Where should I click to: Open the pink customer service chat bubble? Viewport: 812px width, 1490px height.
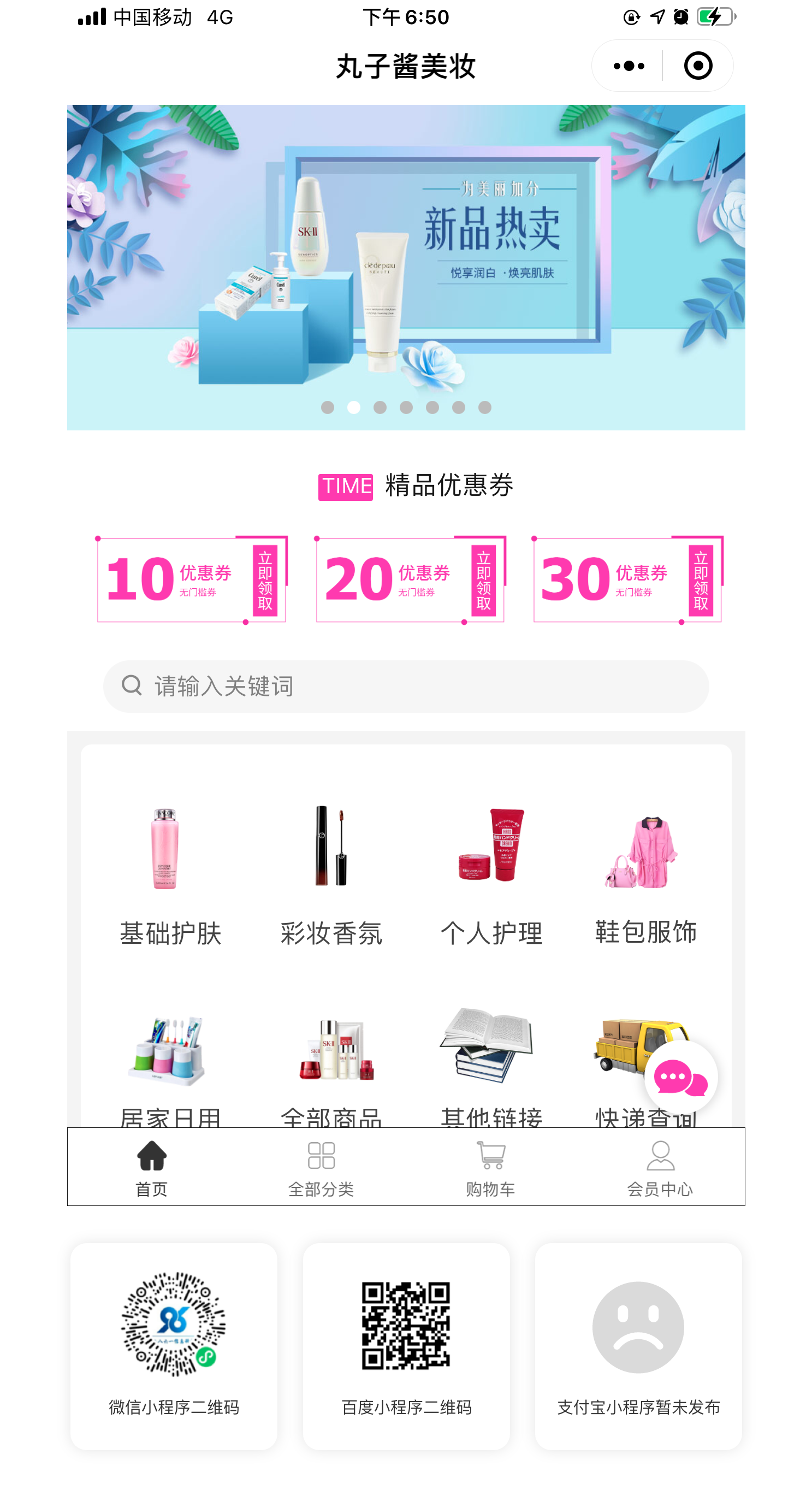pos(680,1077)
